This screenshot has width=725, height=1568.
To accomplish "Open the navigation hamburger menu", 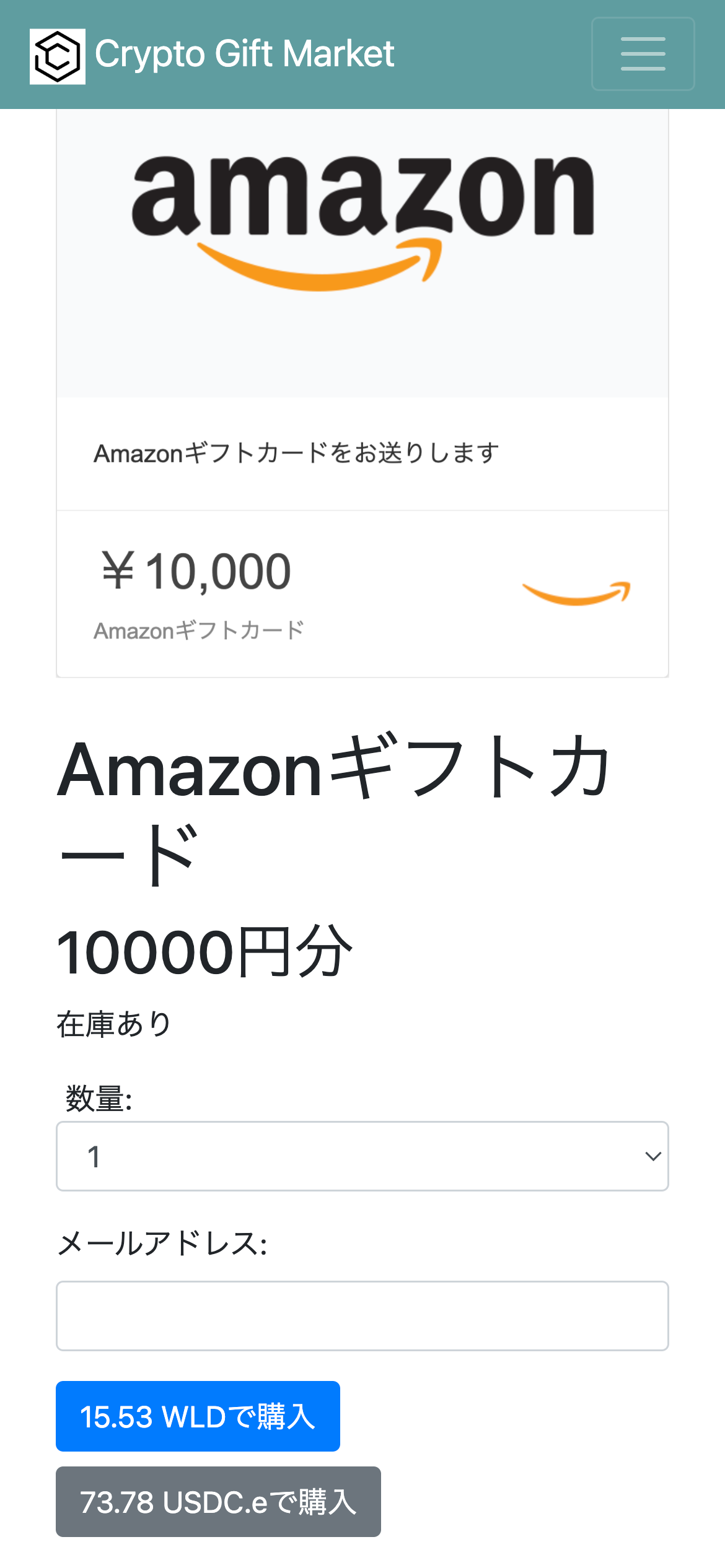I will (x=643, y=54).
